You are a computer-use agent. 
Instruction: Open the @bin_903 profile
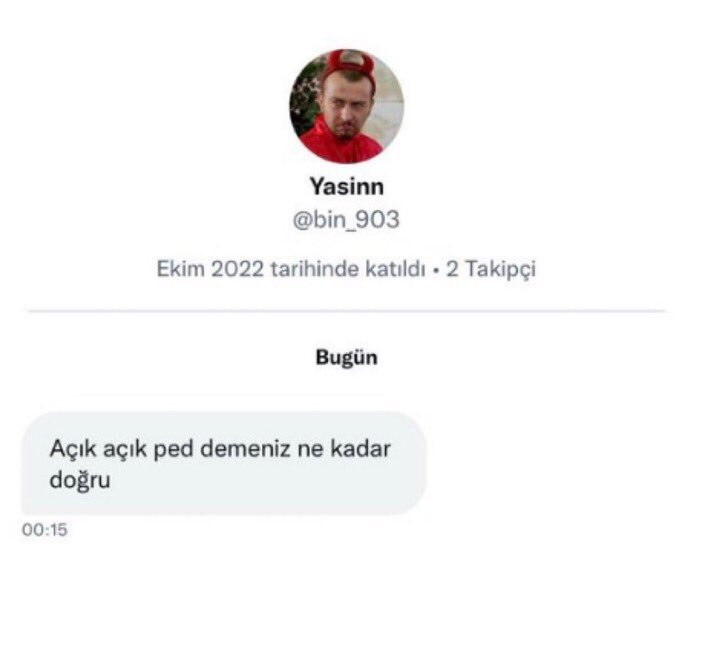click(x=346, y=220)
